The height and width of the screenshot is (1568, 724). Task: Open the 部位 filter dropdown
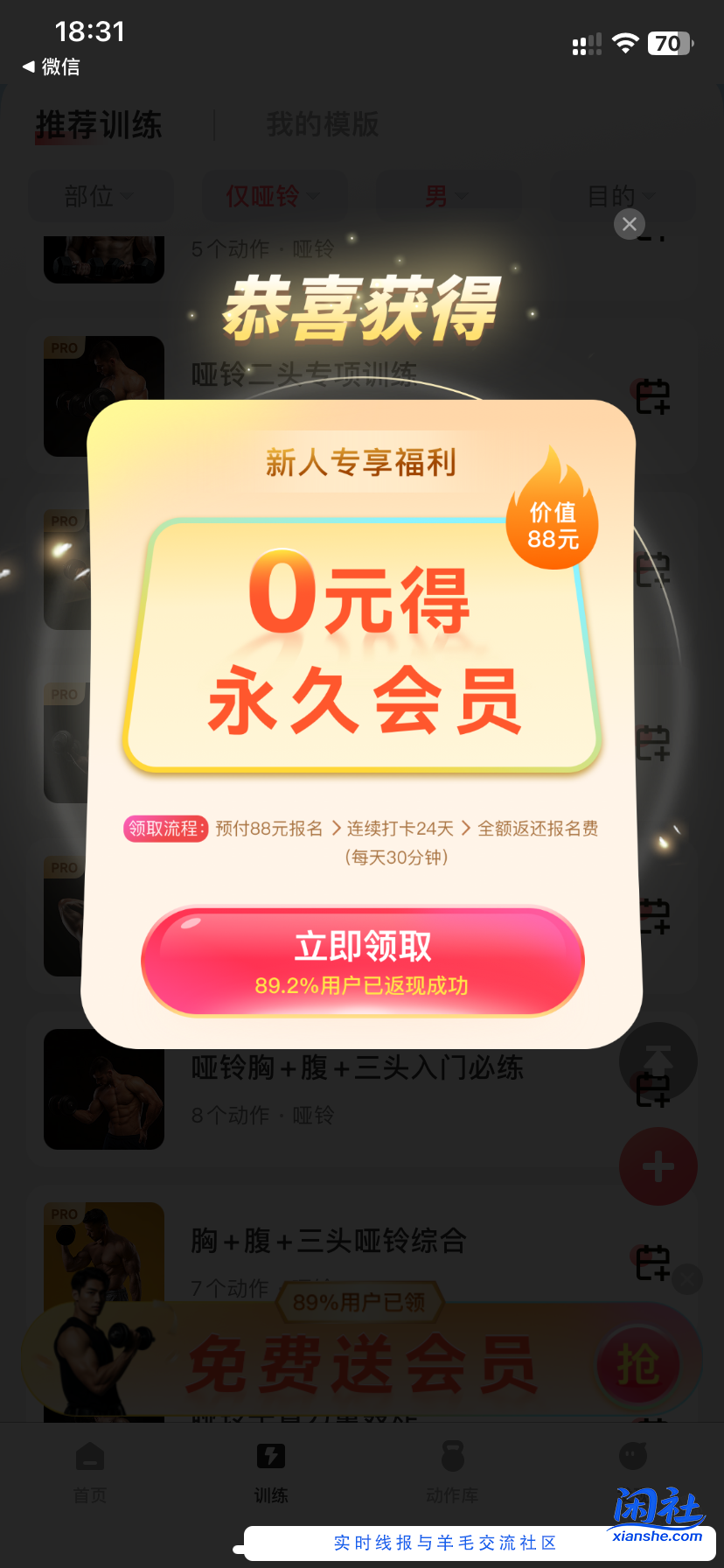[x=99, y=197]
